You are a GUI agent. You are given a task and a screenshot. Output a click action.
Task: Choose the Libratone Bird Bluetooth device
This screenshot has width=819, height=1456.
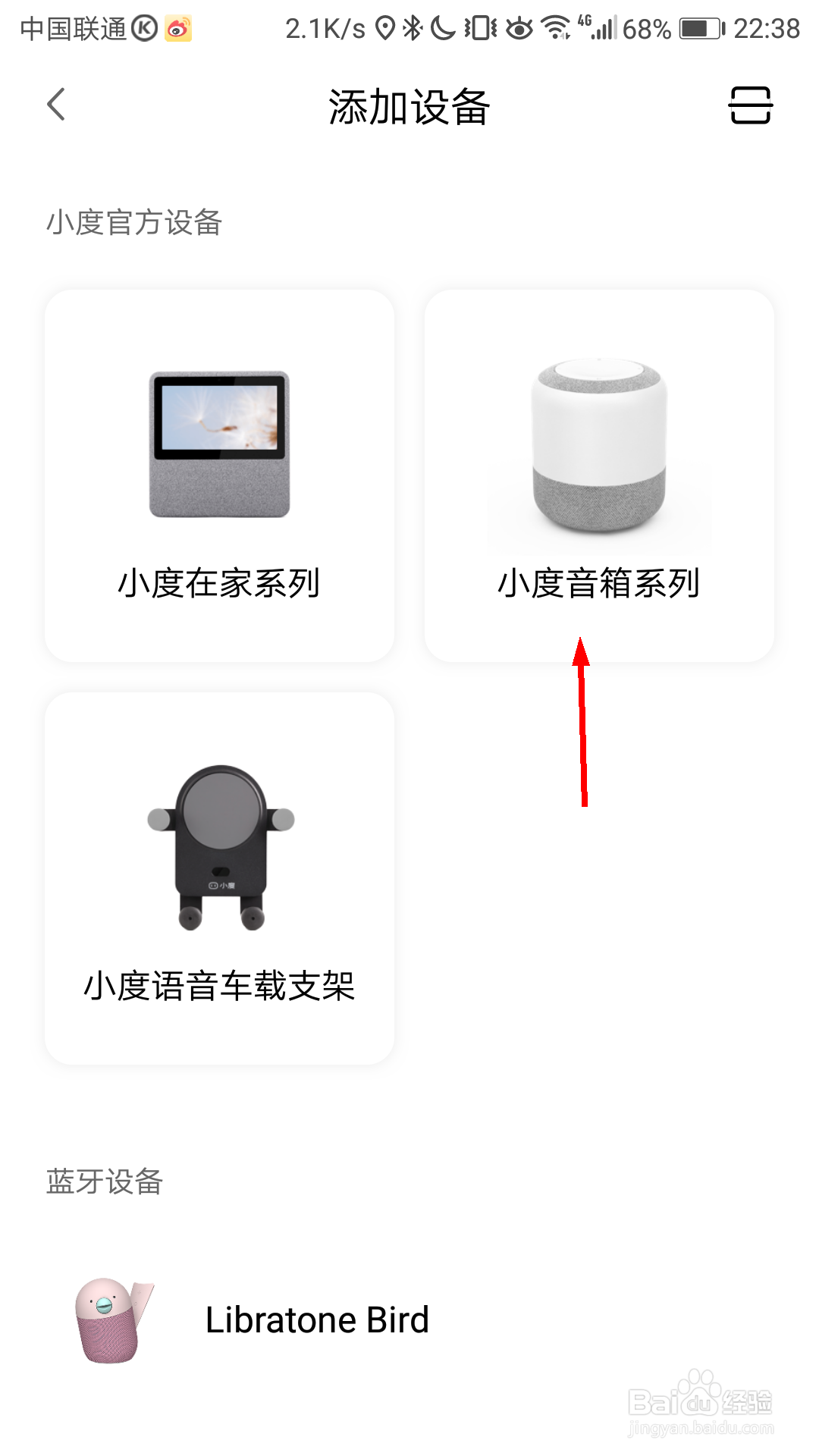tap(318, 1319)
